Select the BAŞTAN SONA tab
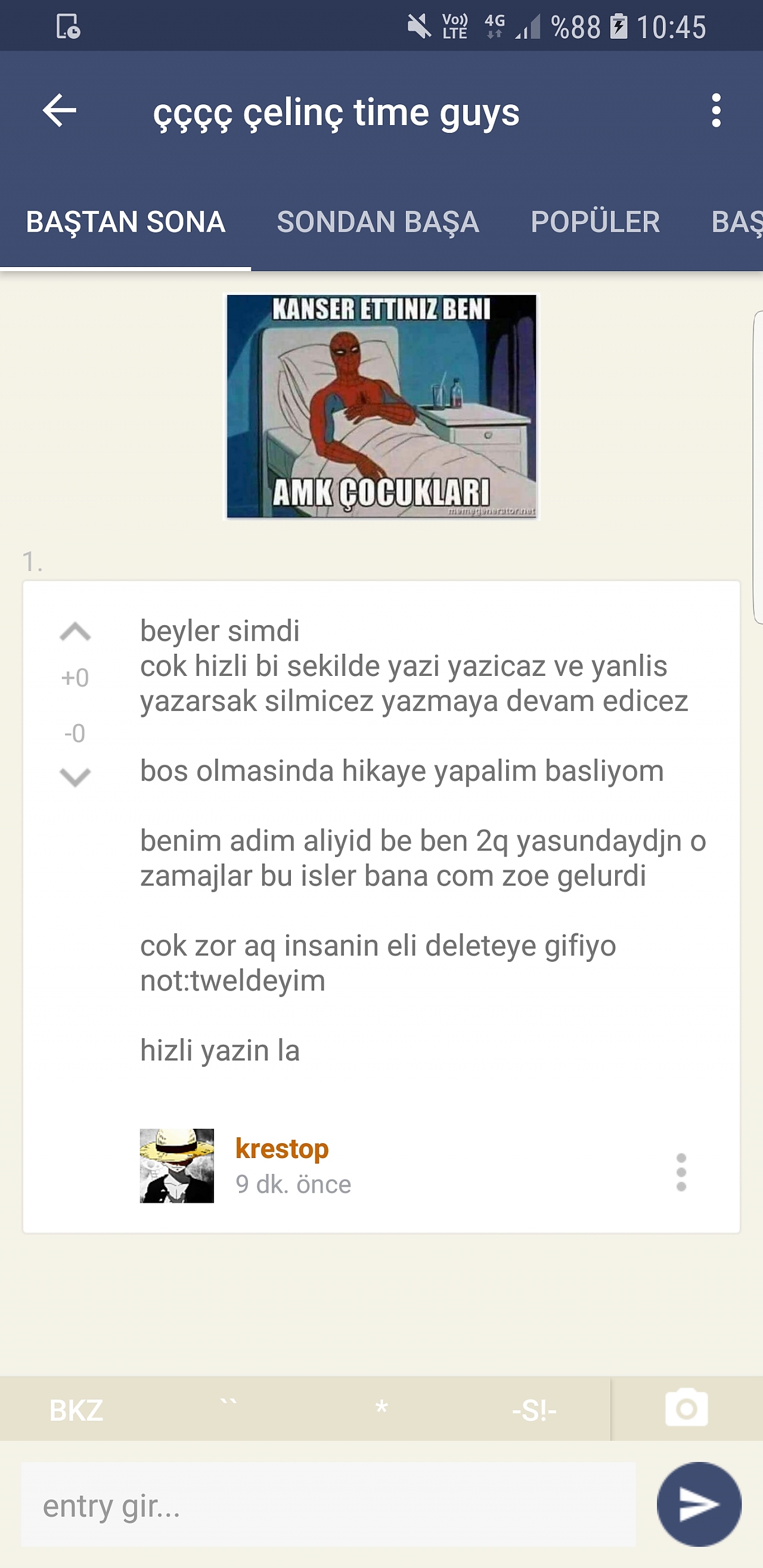The height and width of the screenshot is (1568, 763). [125, 222]
